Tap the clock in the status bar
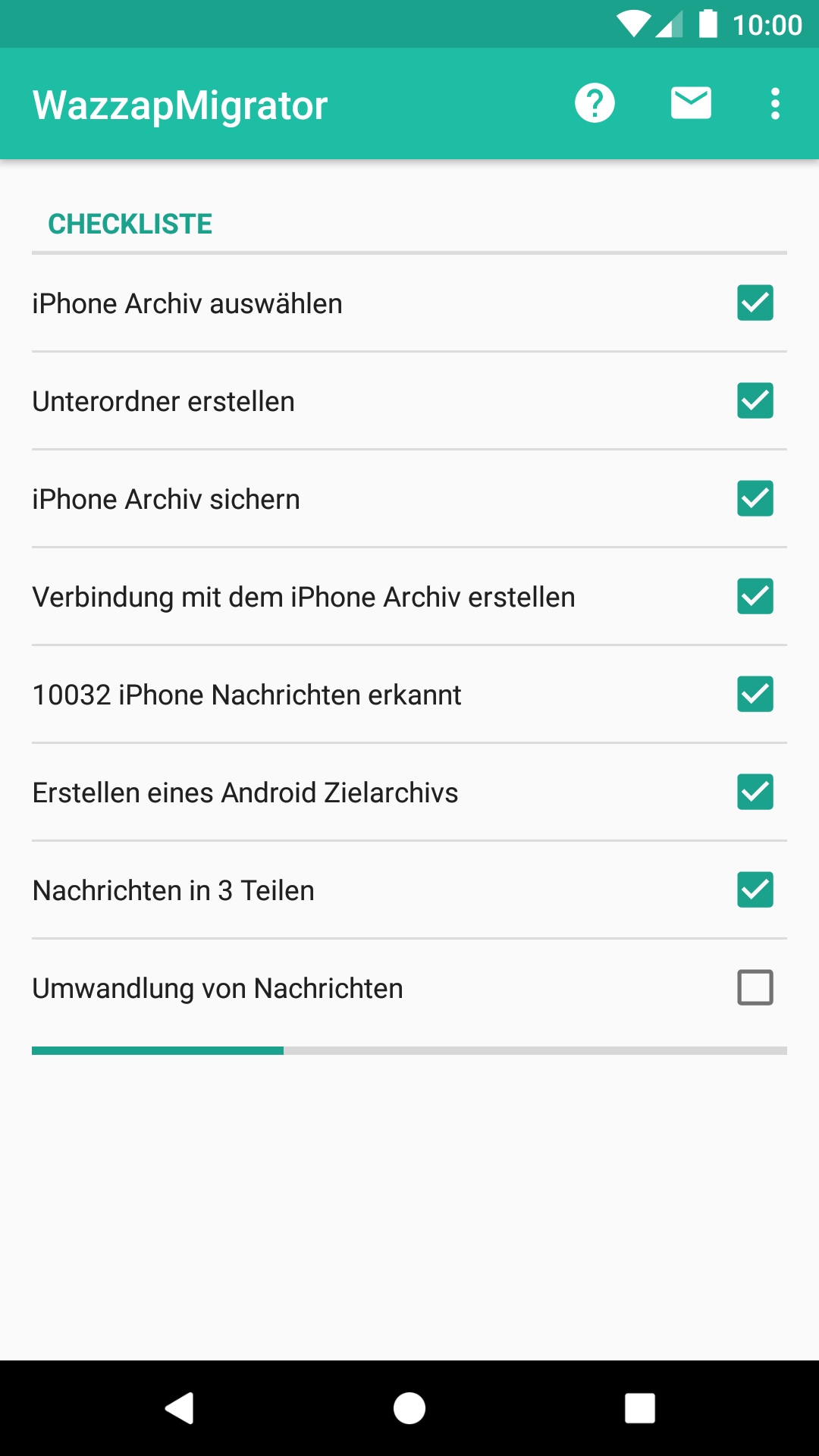Screen dimensions: 819x1456 (767, 24)
